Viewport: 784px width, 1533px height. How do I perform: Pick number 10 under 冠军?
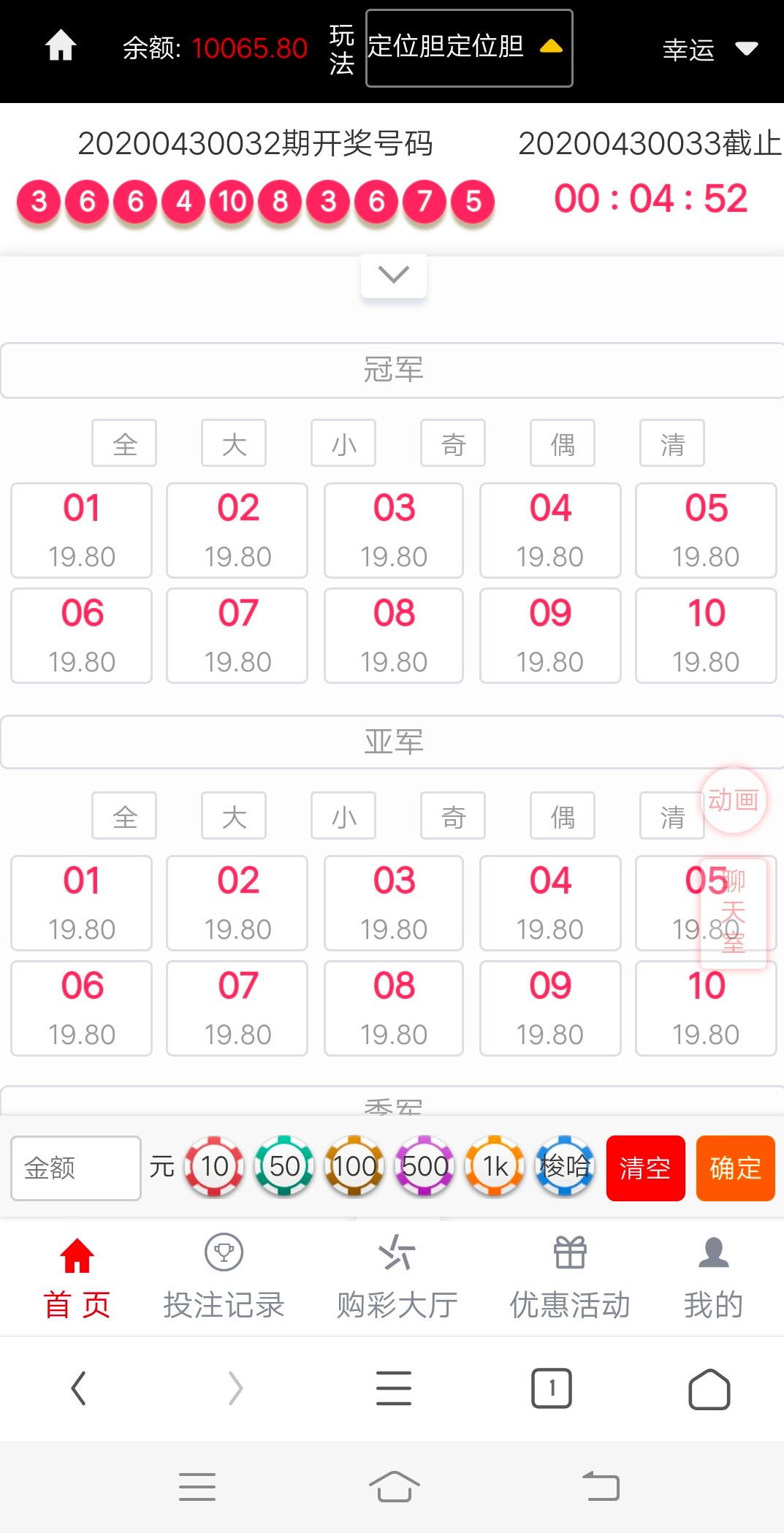[x=705, y=636]
